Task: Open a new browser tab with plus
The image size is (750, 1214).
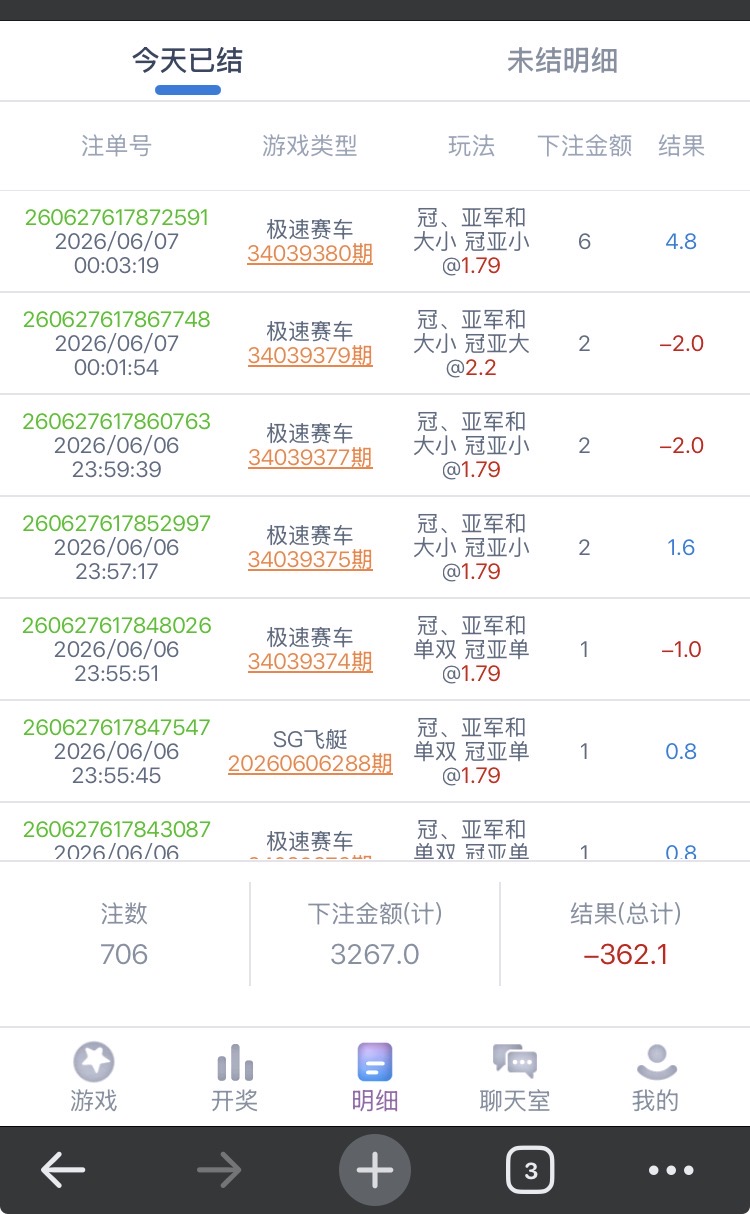Action: tap(375, 1170)
